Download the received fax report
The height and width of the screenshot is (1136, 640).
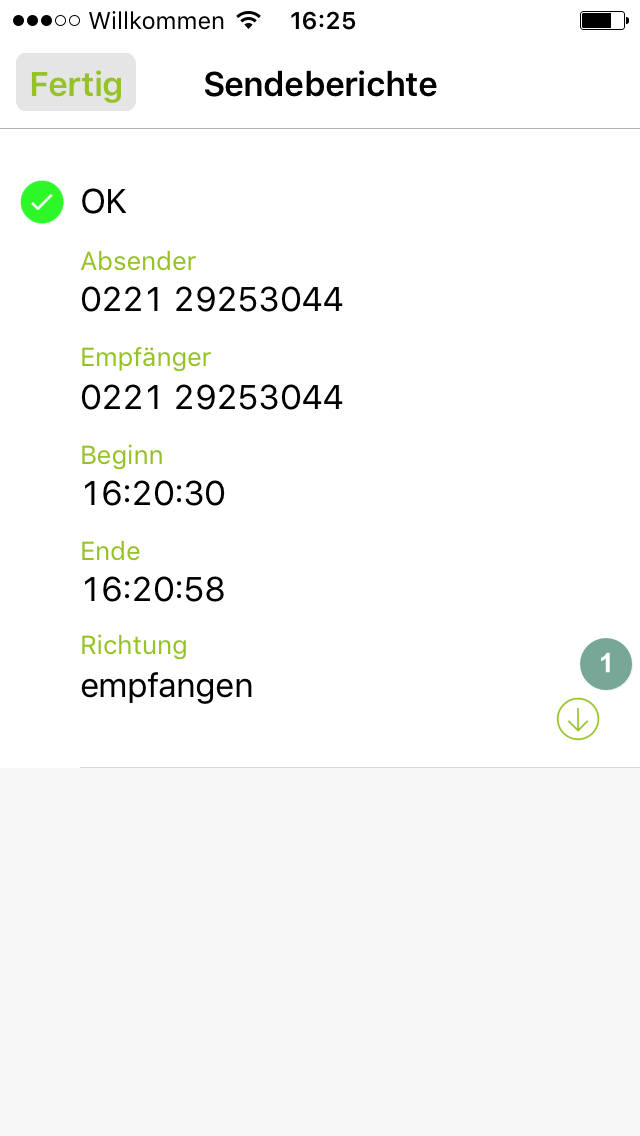(x=578, y=719)
